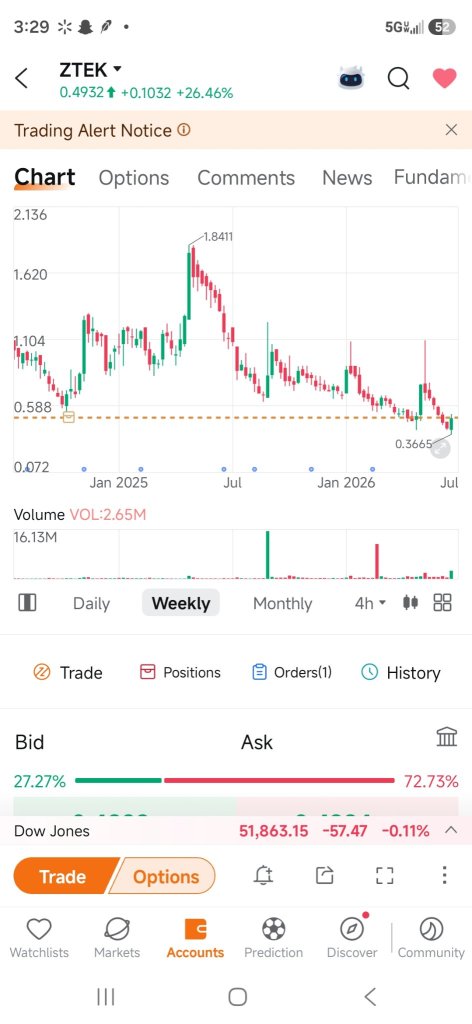Open the AI robot assistant
The height and width of the screenshot is (1024, 472).
point(352,78)
